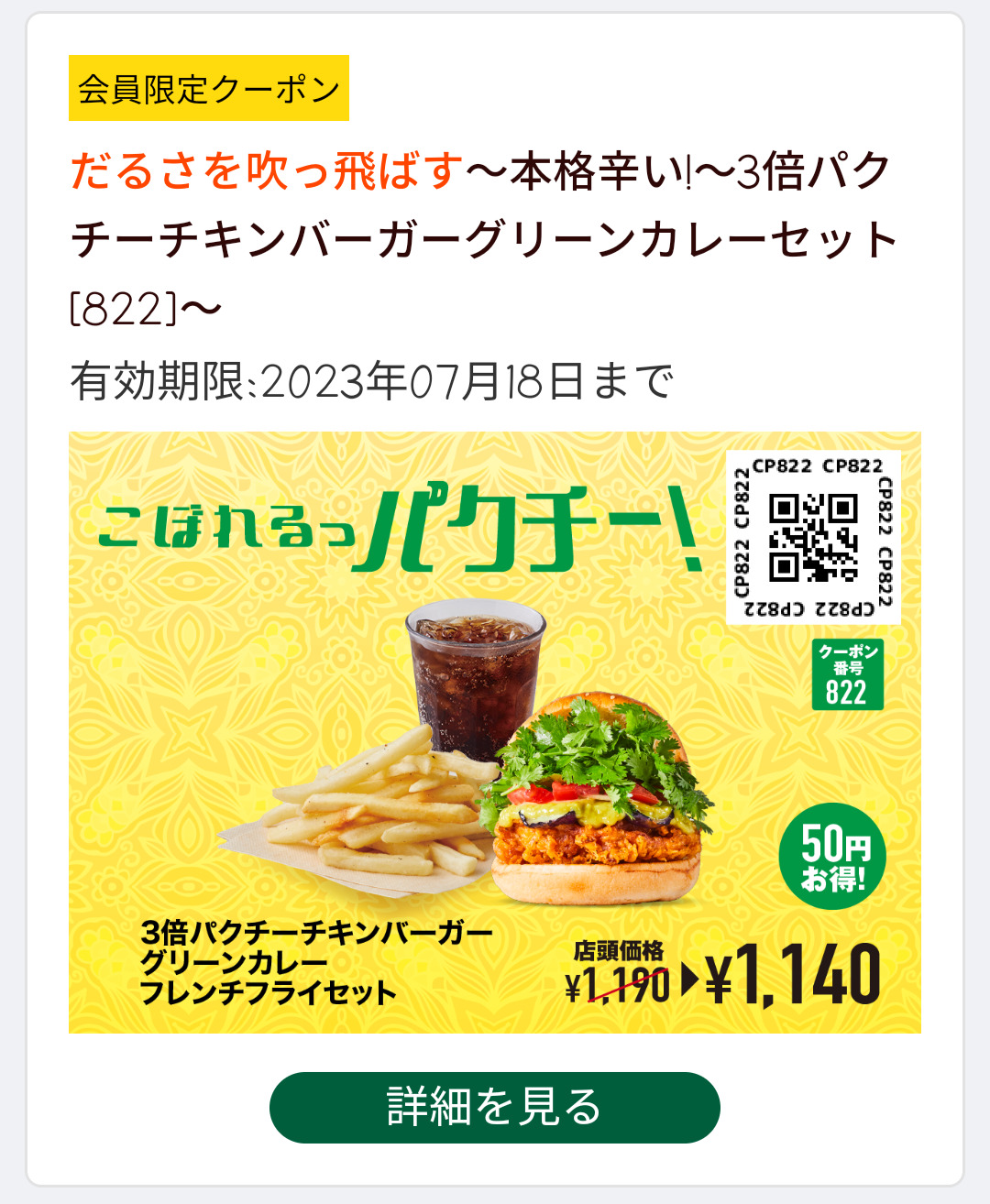The height and width of the screenshot is (1204, 990).
Task: Open the パクチー chicken burger coupon image
Action: [494, 731]
